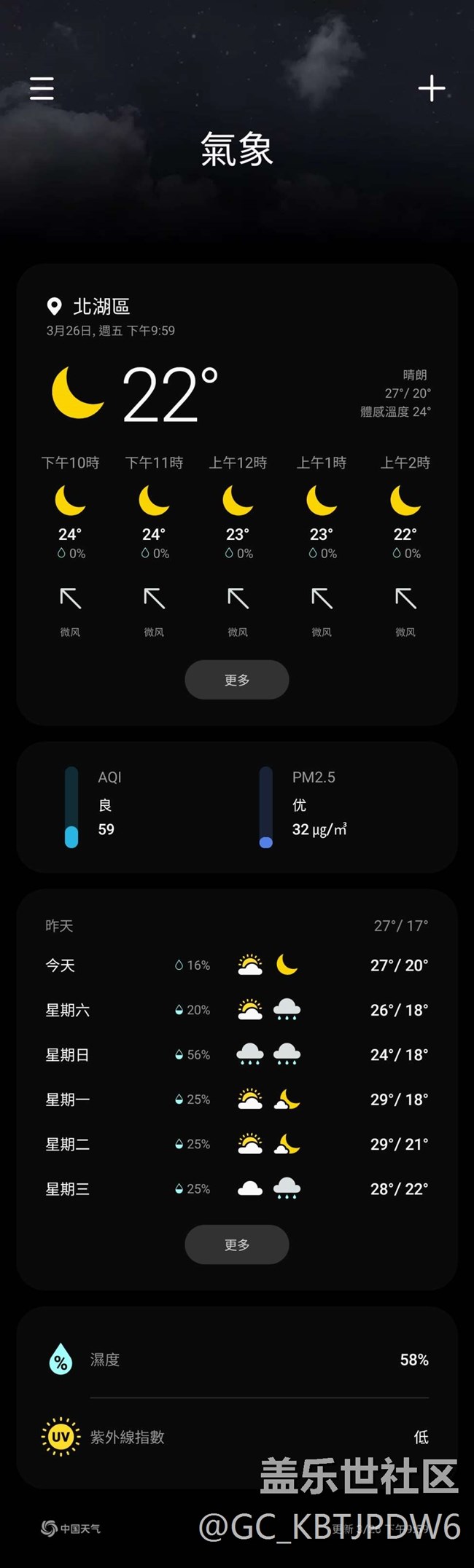Tap 更多 under the hourly forecast
Image resolution: width=474 pixels, height=1568 pixels.
click(237, 680)
